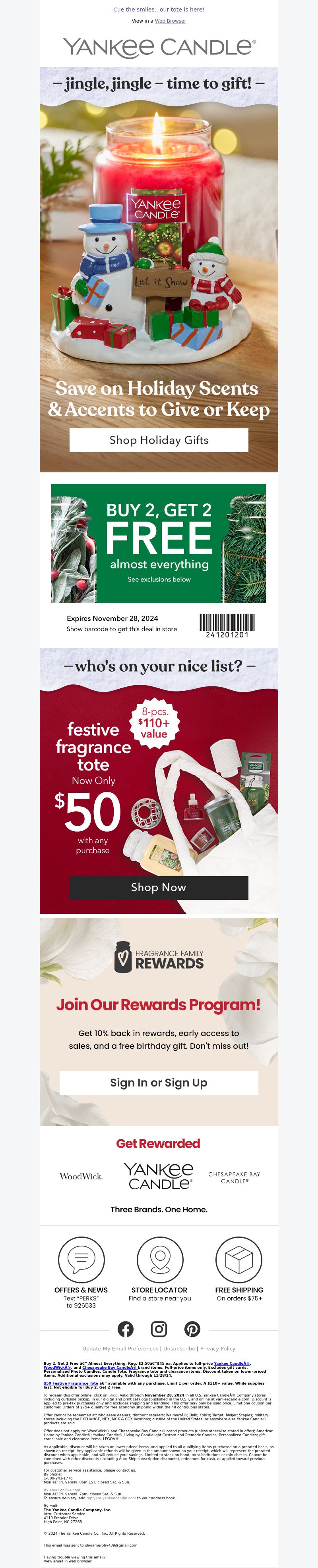Screen dimensions: 318x1568
Task: Tap the Shop Holiday Gifts button
Action: click(x=158, y=440)
